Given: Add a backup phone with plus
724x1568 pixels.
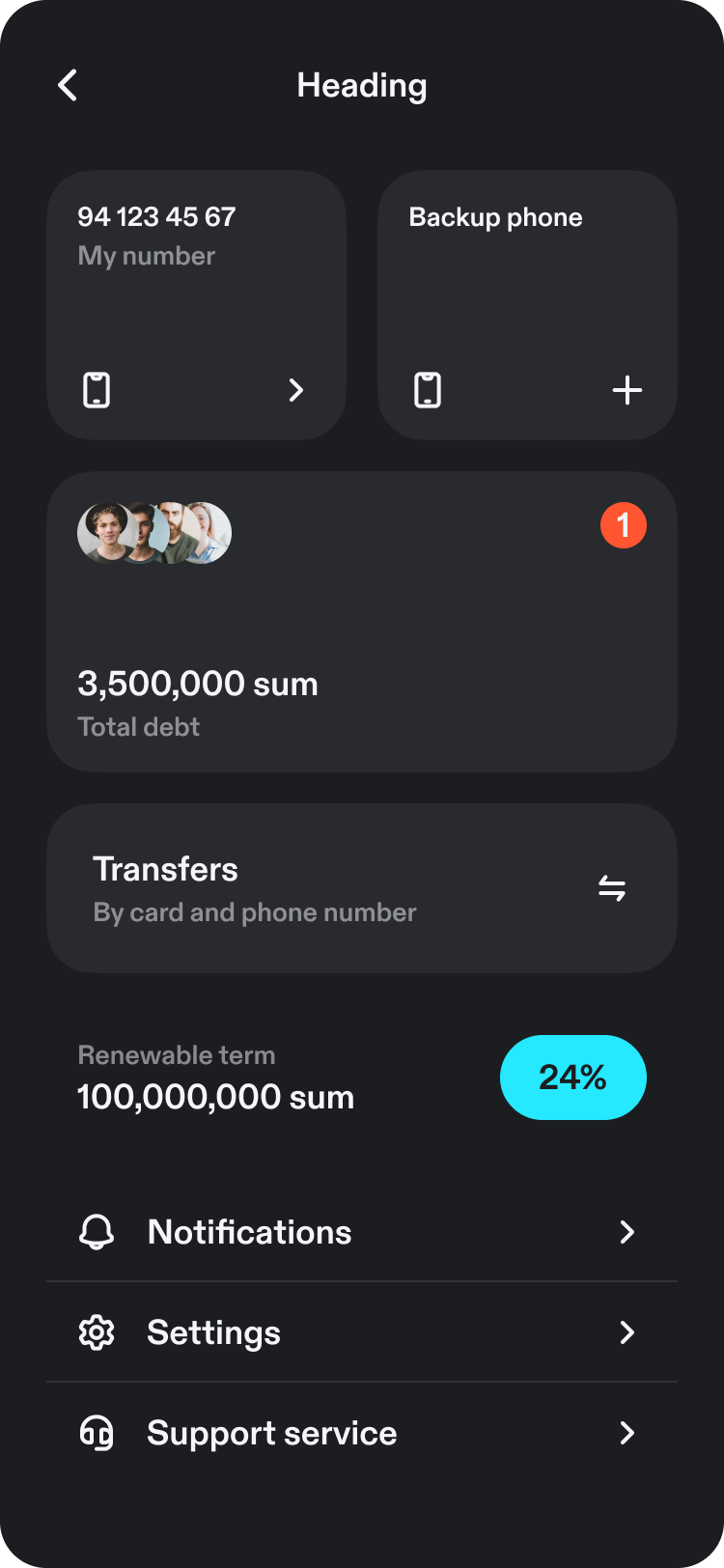Looking at the screenshot, I should (x=627, y=390).
